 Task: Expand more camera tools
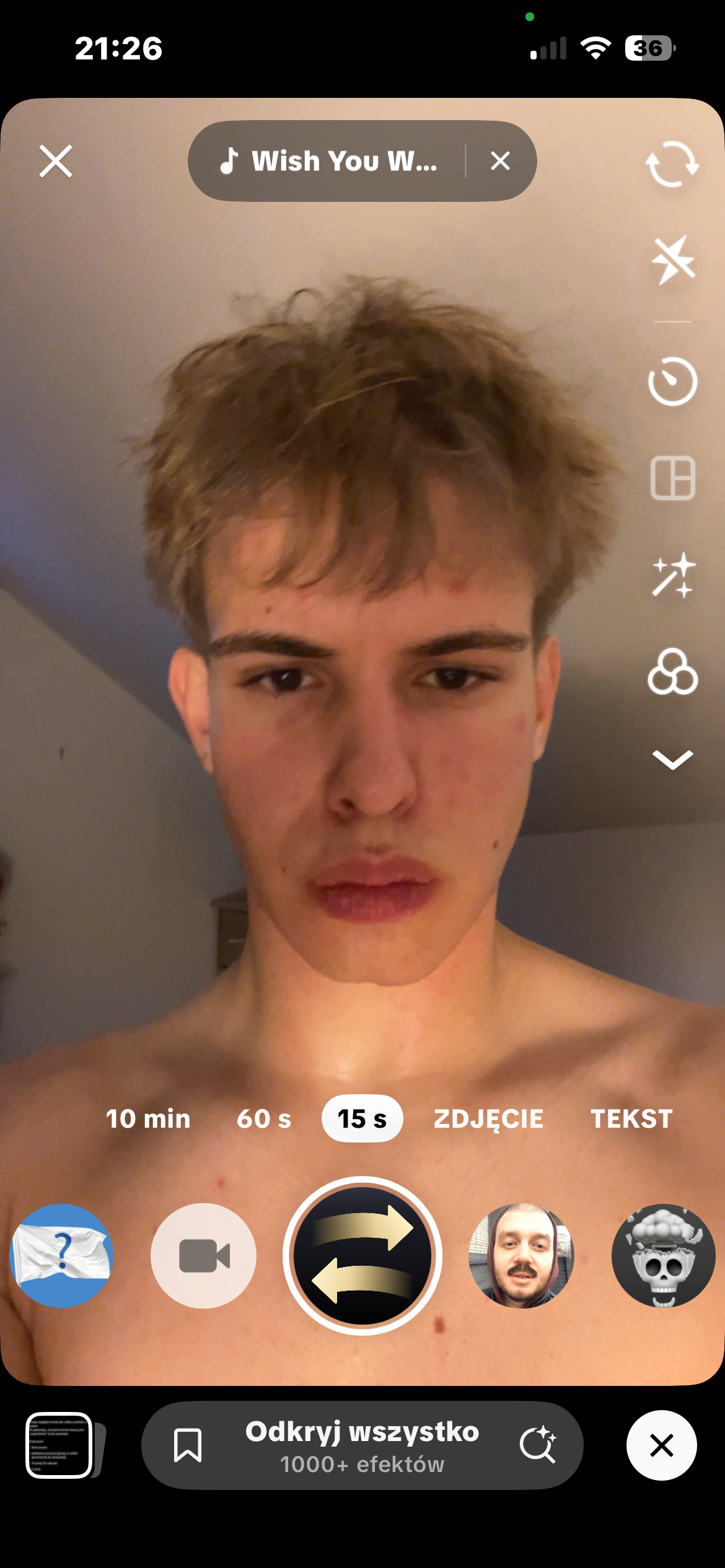672,759
